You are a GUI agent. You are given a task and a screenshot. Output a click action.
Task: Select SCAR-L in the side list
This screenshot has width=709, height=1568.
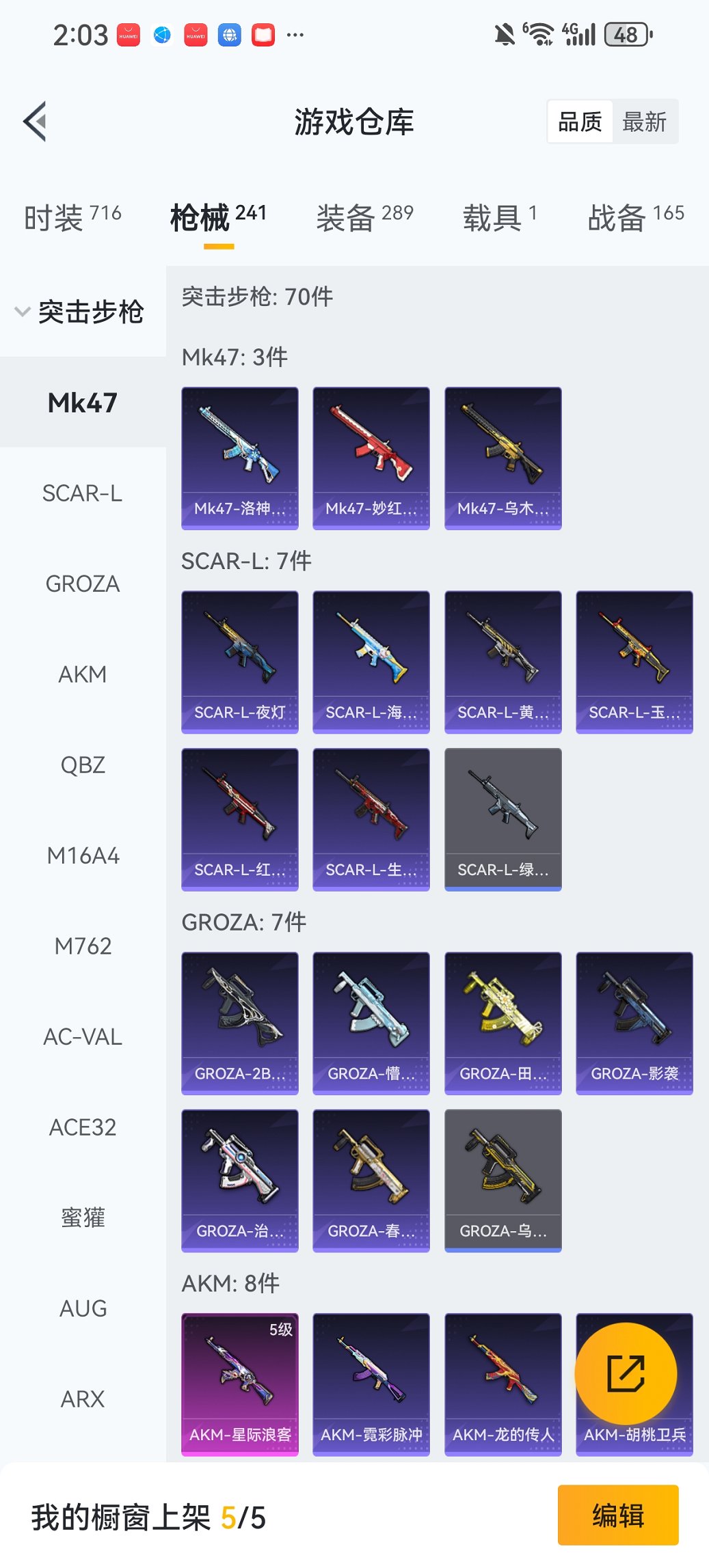click(x=82, y=493)
